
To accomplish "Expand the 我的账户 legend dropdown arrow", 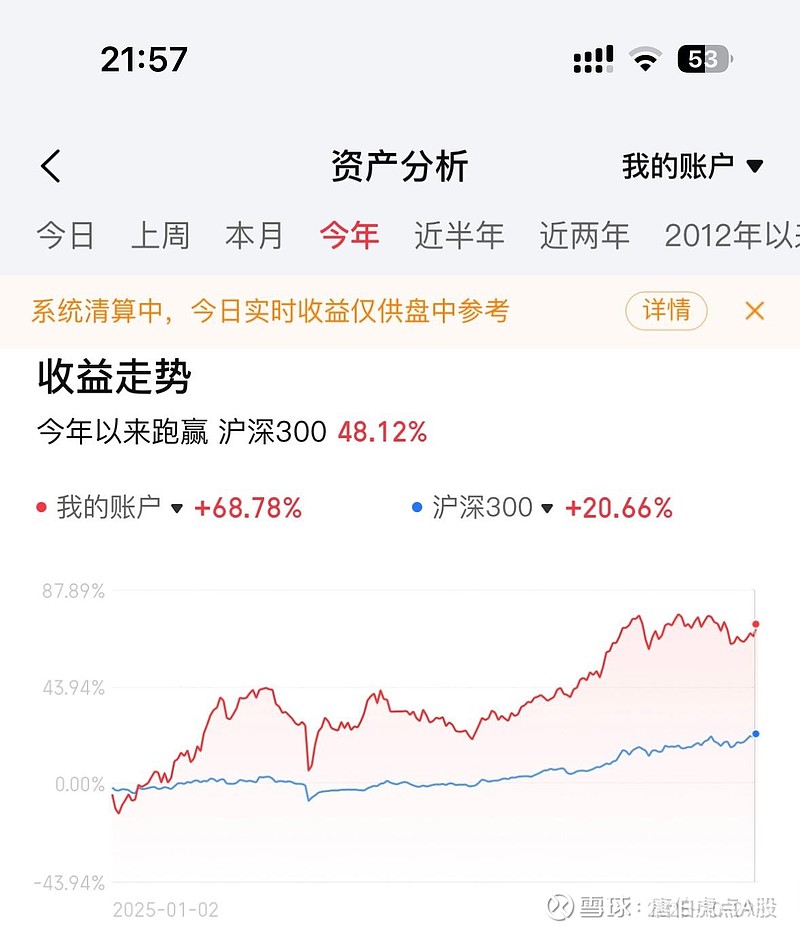I will pos(177,510).
